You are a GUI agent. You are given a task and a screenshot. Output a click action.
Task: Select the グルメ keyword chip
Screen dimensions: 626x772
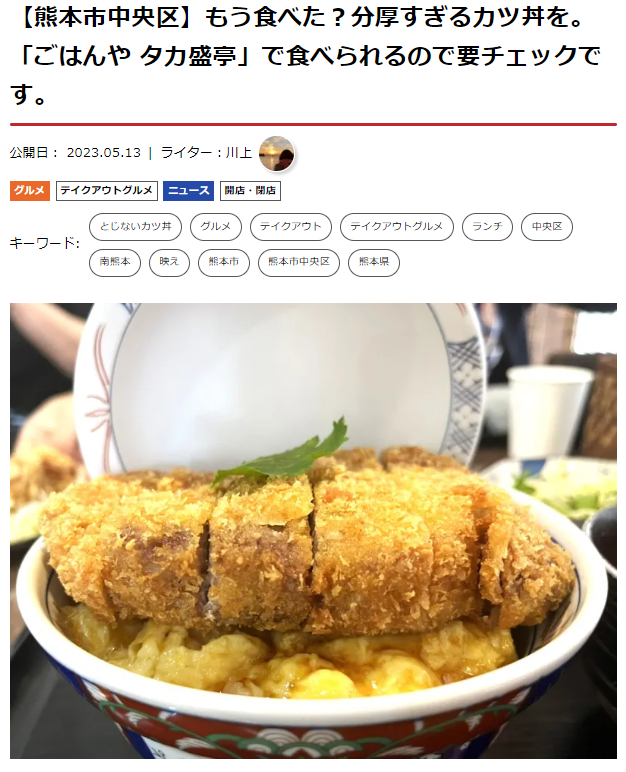tap(215, 227)
